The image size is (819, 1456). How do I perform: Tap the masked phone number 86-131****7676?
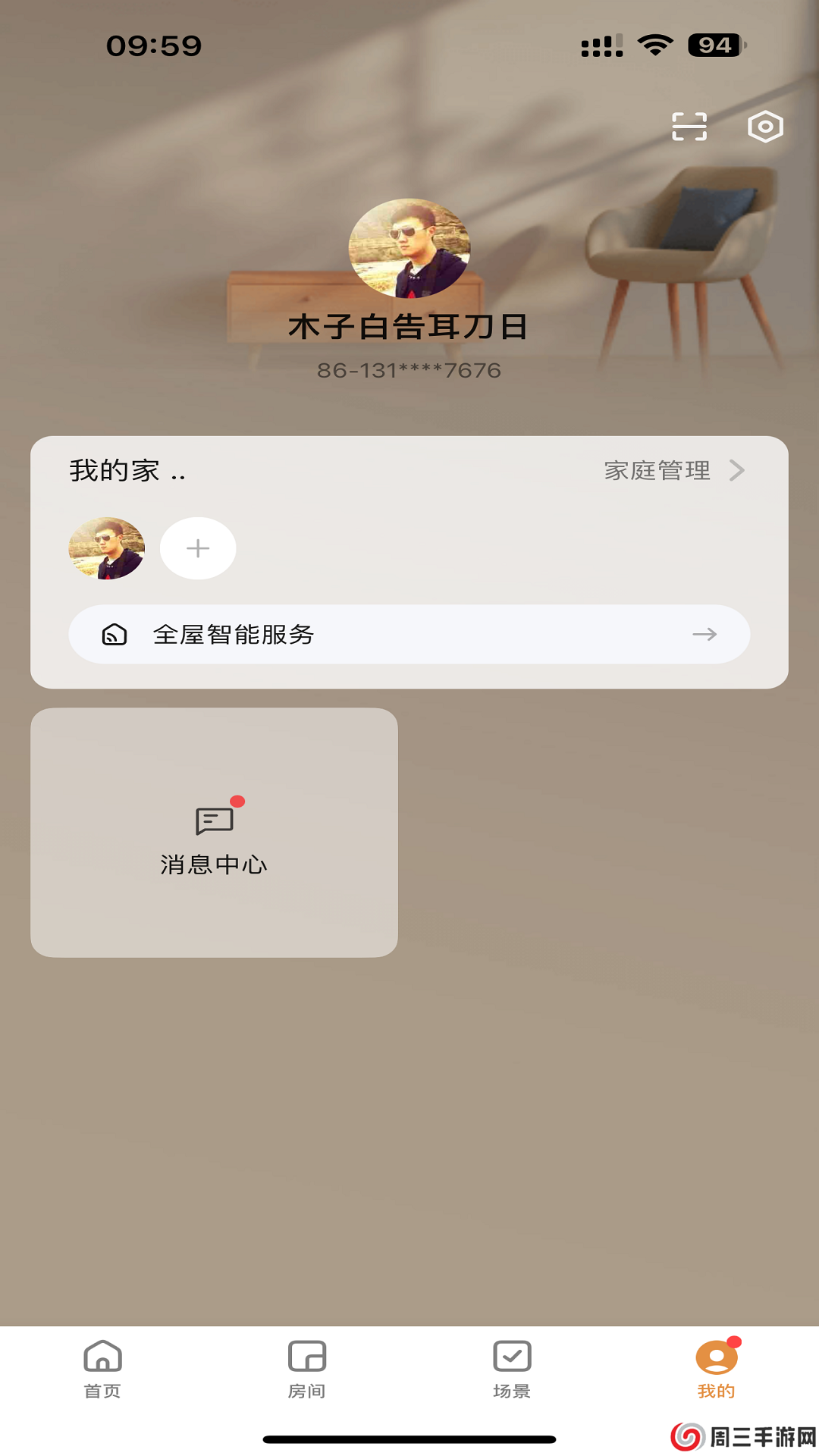pos(409,371)
